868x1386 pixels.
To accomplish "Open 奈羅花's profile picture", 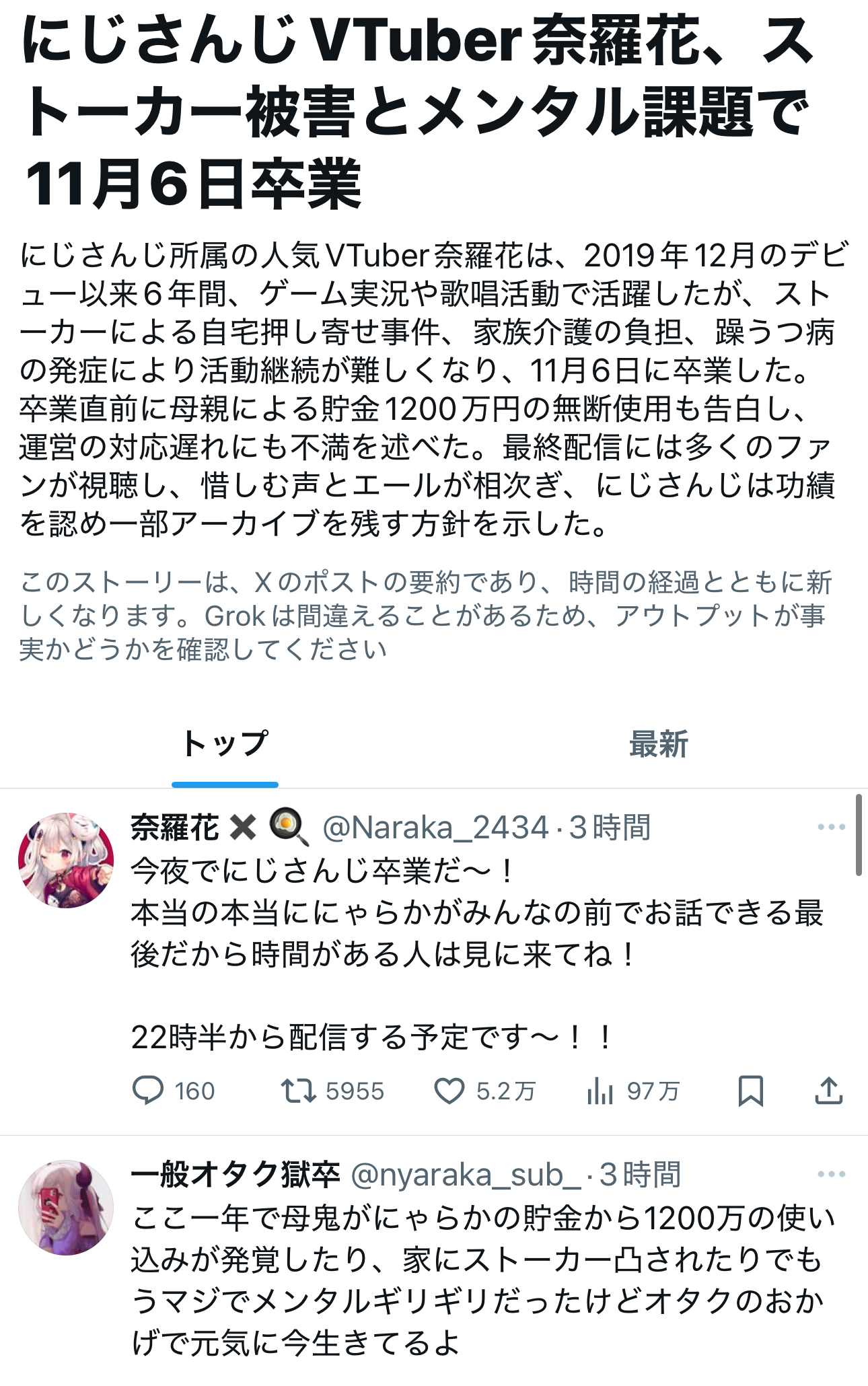I will click(66, 860).
